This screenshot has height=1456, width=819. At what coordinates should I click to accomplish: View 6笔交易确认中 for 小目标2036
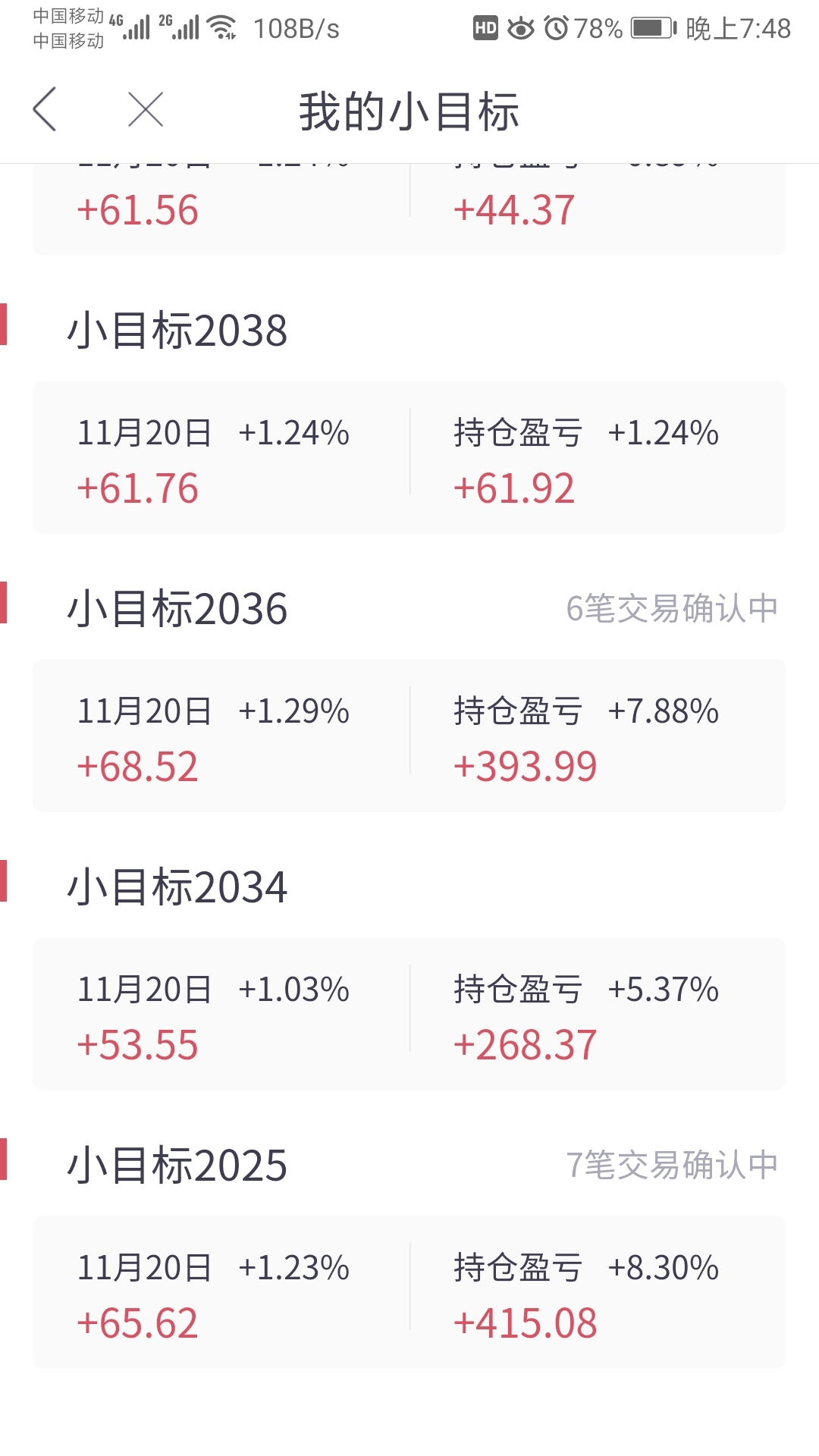[672, 608]
